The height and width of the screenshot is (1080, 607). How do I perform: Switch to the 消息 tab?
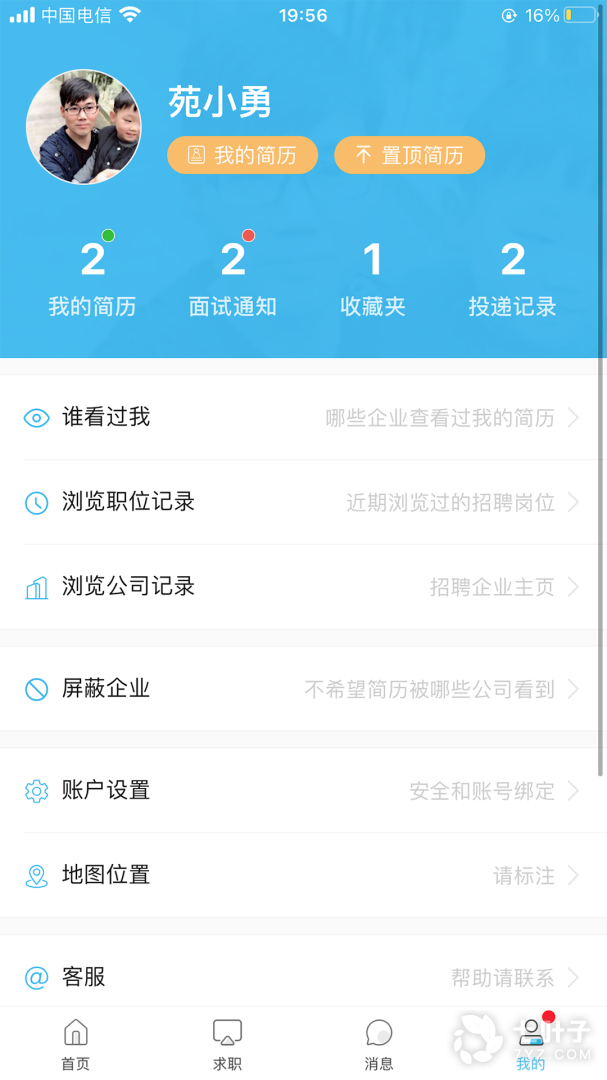pyautogui.click(x=379, y=1044)
